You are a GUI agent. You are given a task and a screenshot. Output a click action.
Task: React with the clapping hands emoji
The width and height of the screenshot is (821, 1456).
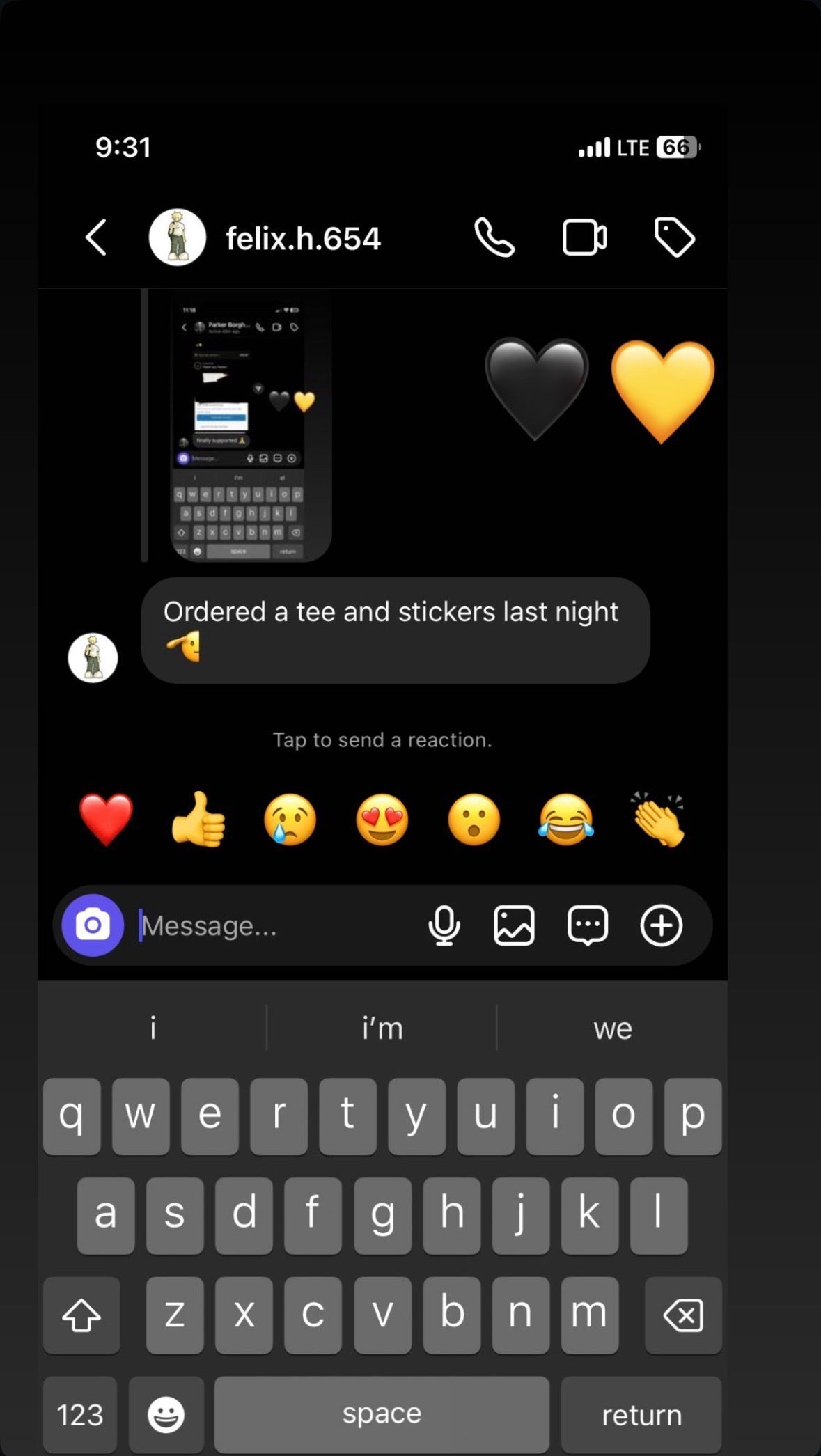click(659, 820)
